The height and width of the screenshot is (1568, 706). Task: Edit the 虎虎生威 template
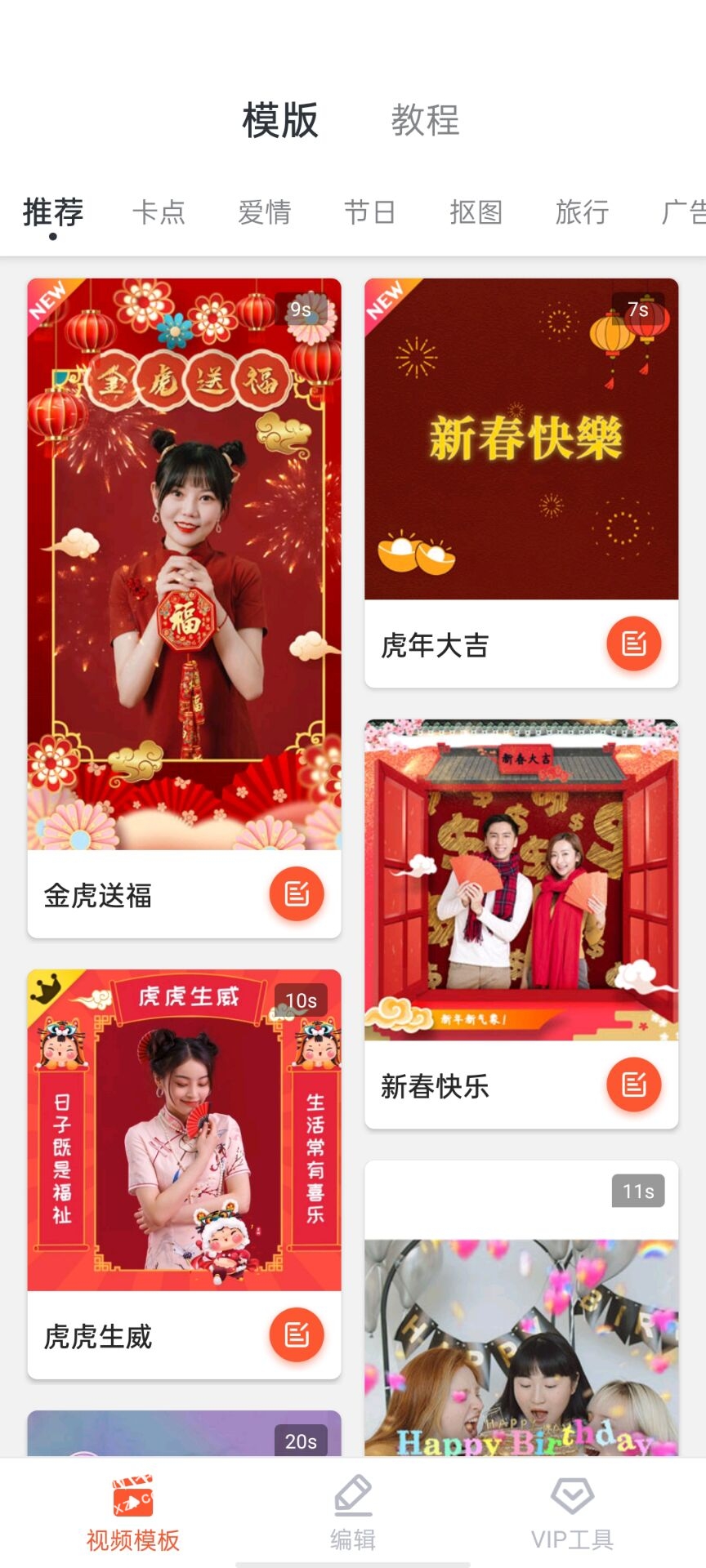(x=297, y=1334)
